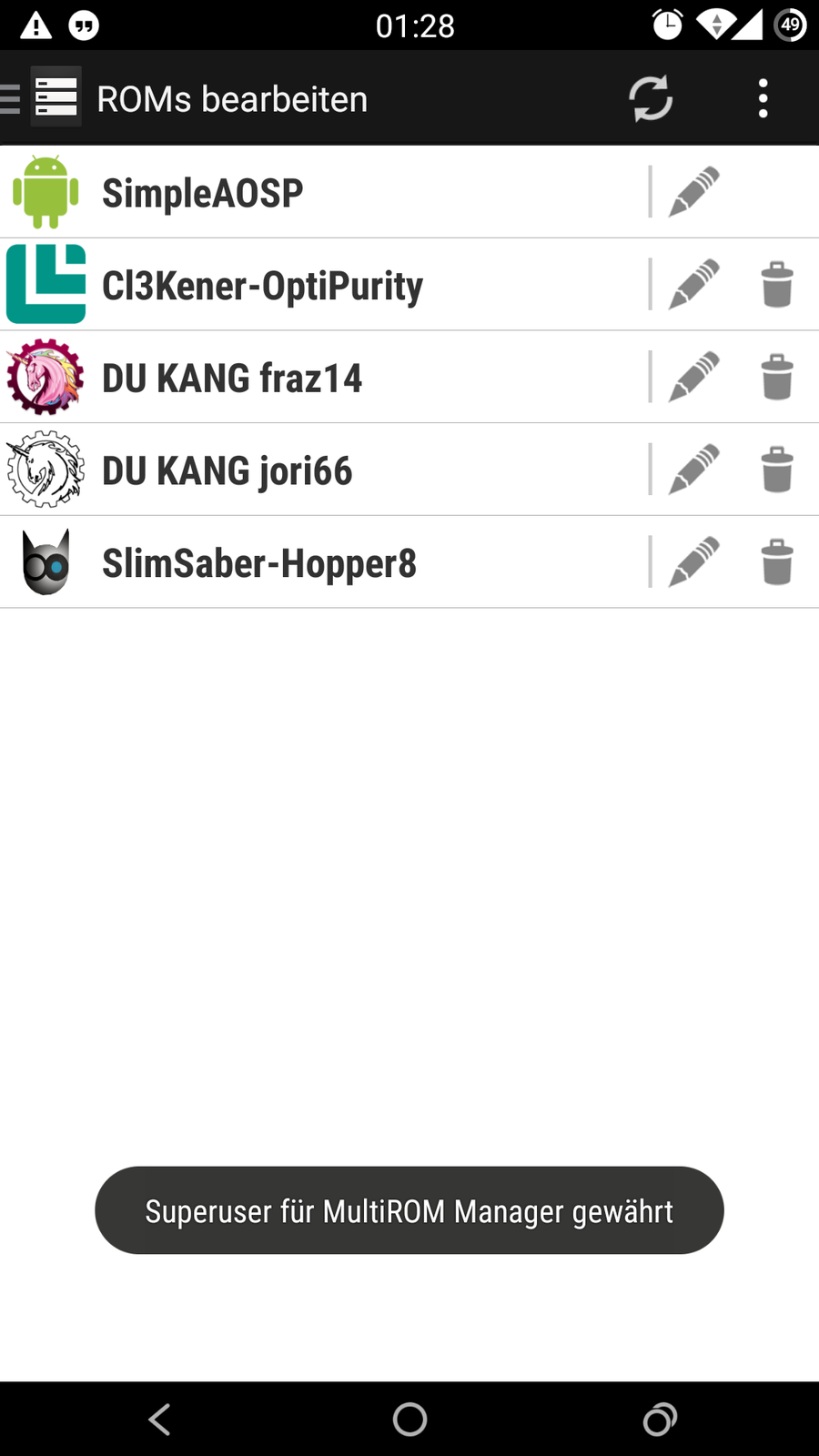Edit the DU KANG fraz14 ROM
The height and width of the screenshot is (1456, 819).
click(x=694, y=378)
